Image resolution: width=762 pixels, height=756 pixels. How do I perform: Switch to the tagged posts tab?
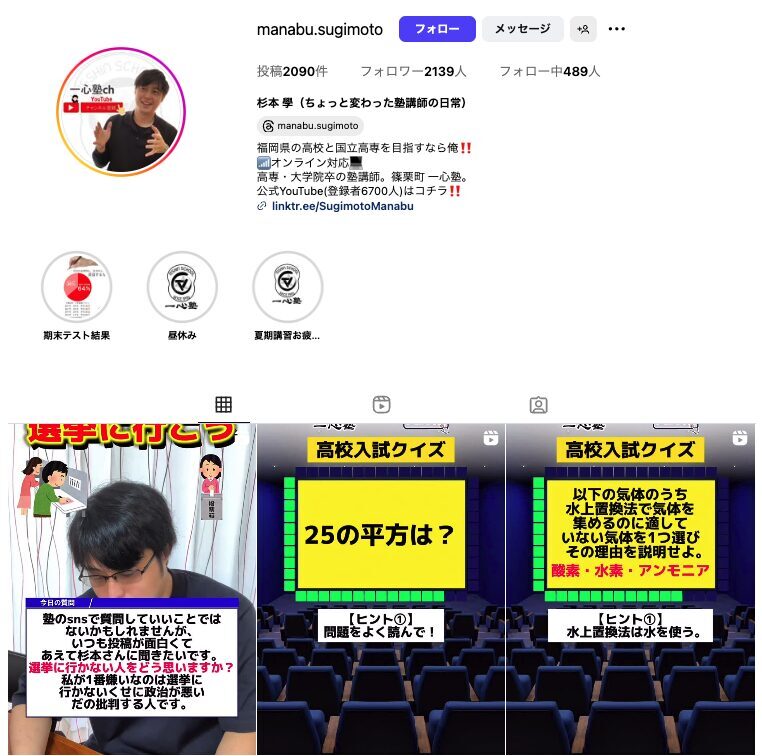point(538,405)
